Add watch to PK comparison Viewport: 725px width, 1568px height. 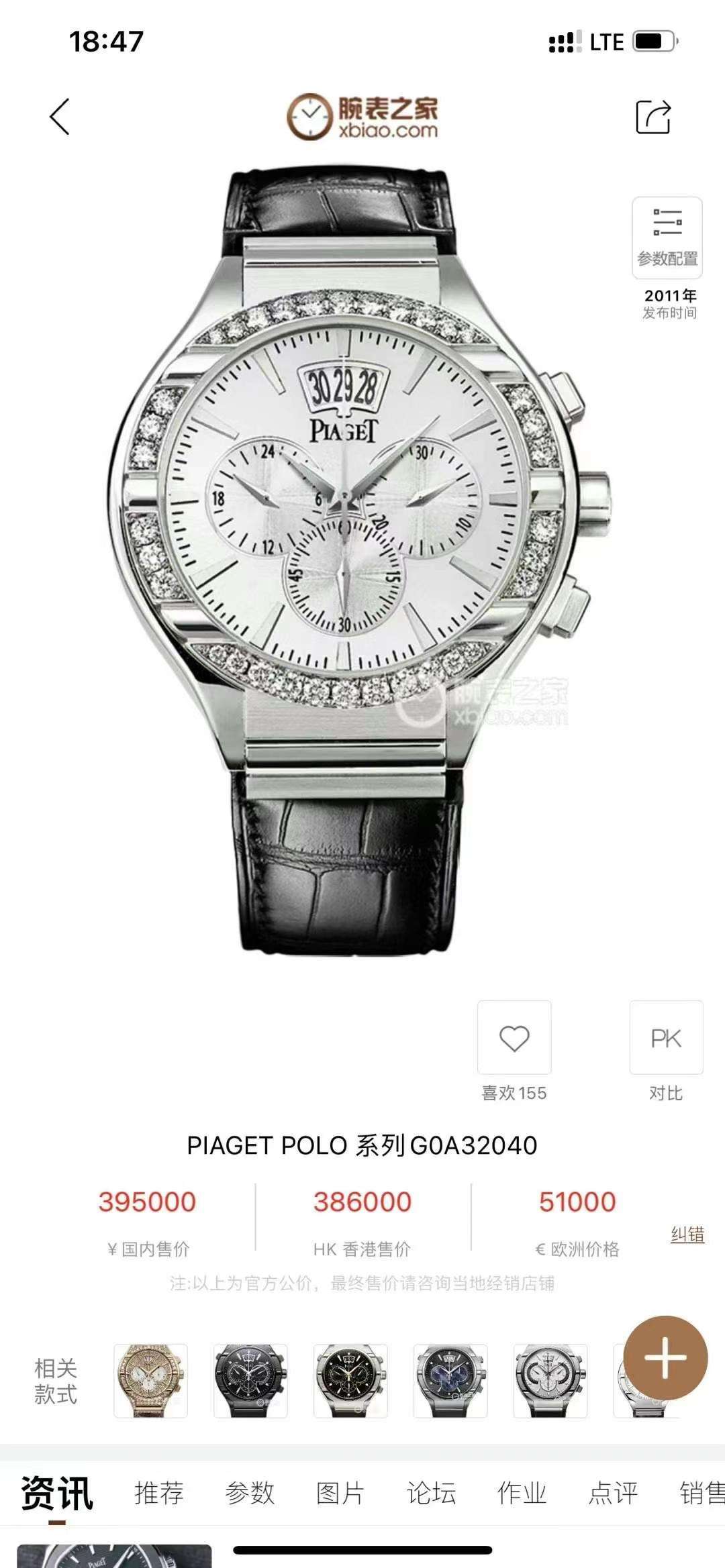coord(666,1037)
